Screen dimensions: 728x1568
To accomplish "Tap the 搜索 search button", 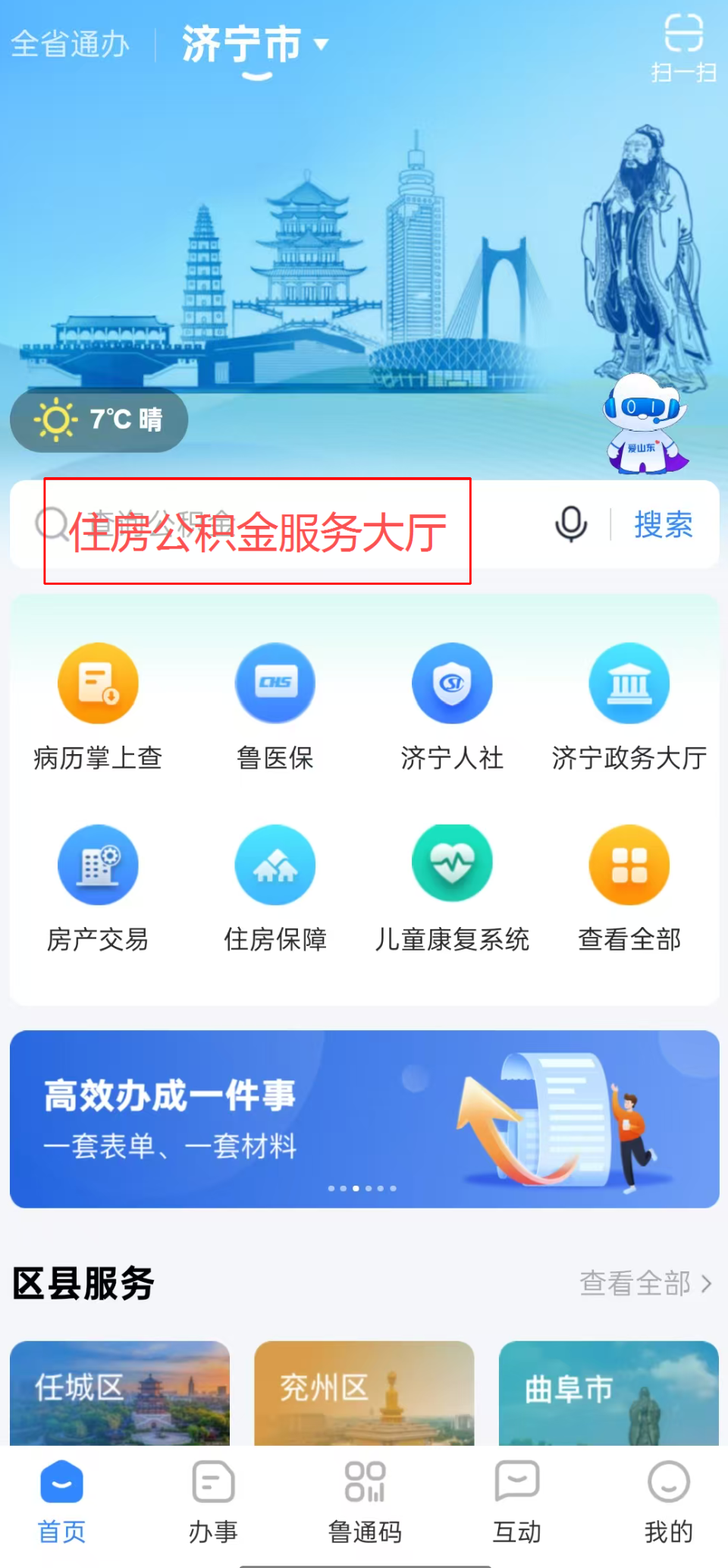I will click(661, 524).
